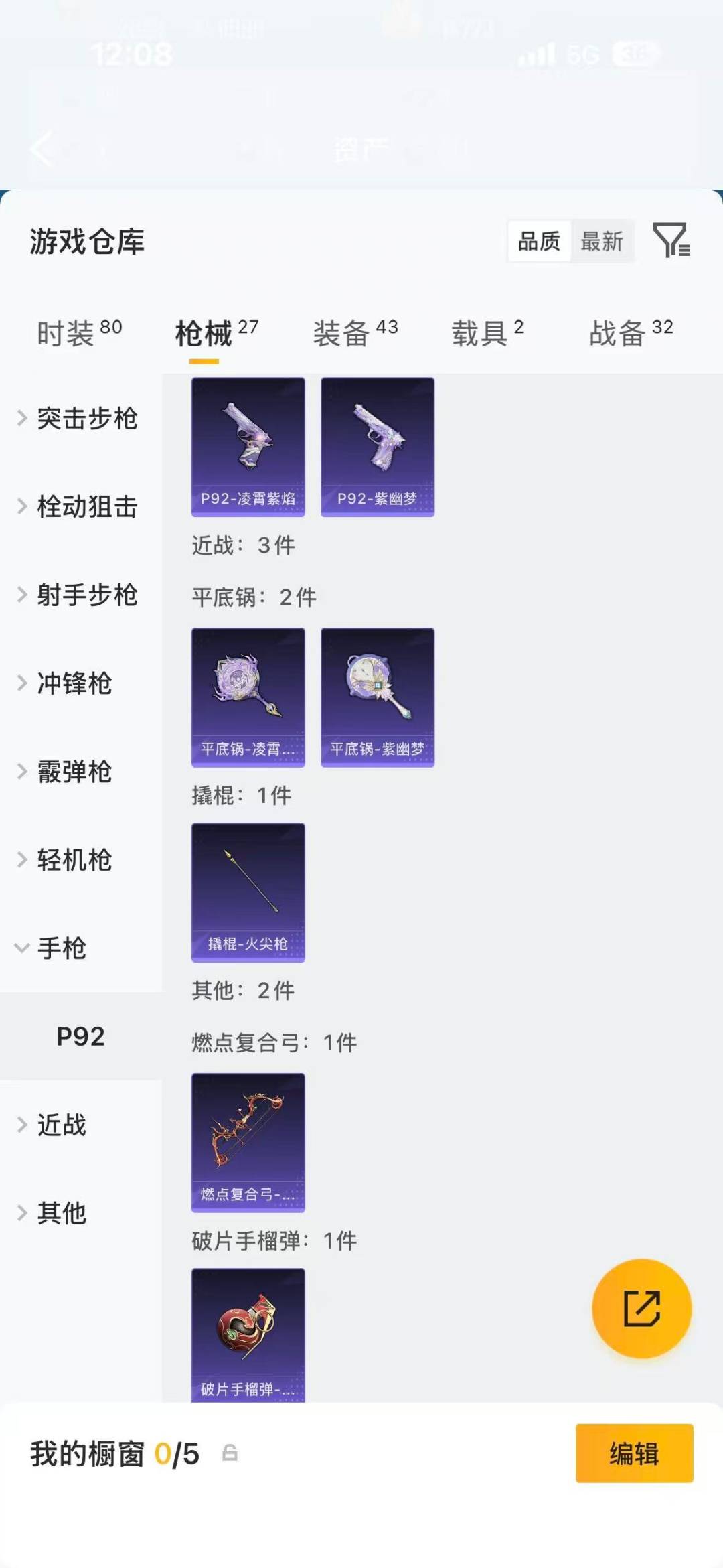
Task: Expand the 近战 category
Action: click(61, 1125)
